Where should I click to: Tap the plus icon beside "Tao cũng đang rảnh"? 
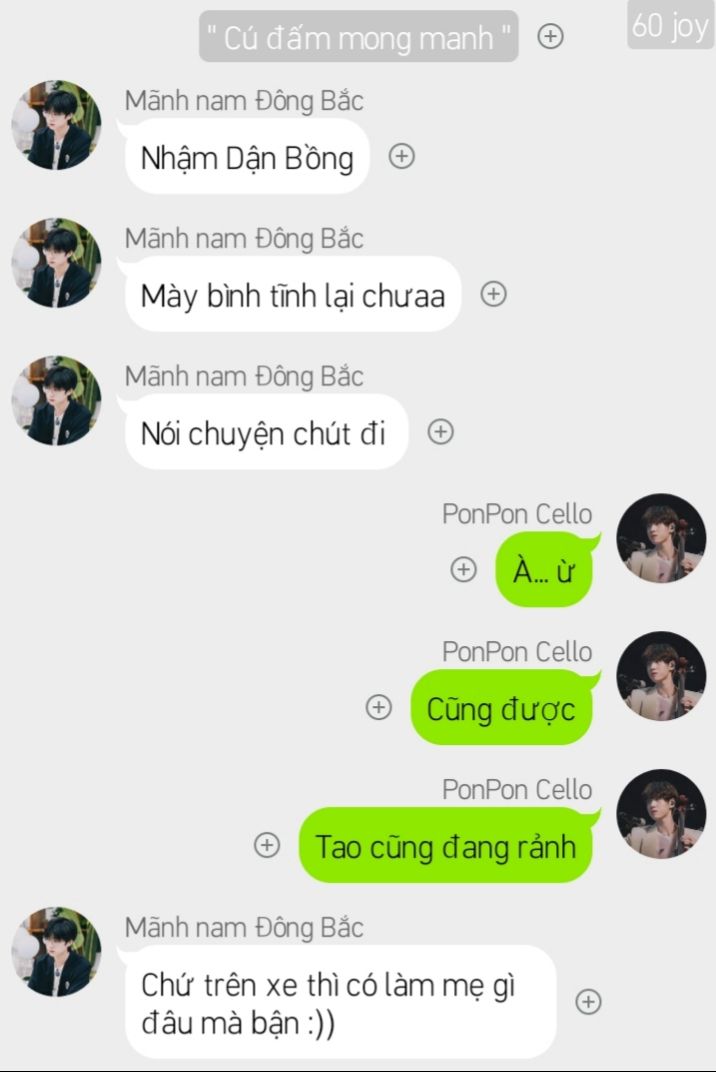266,845
